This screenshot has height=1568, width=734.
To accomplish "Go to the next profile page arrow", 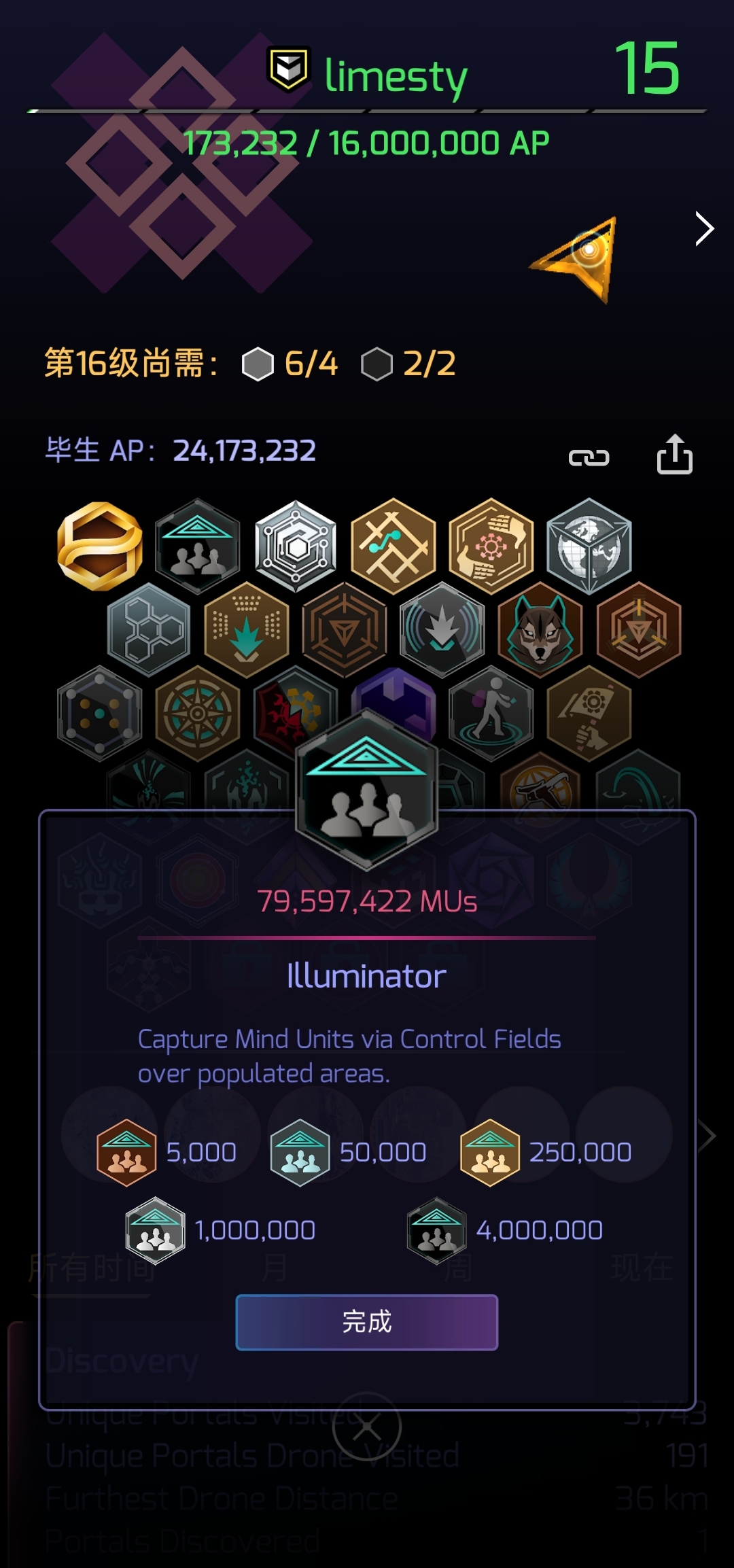I will [x=704, y=228].
